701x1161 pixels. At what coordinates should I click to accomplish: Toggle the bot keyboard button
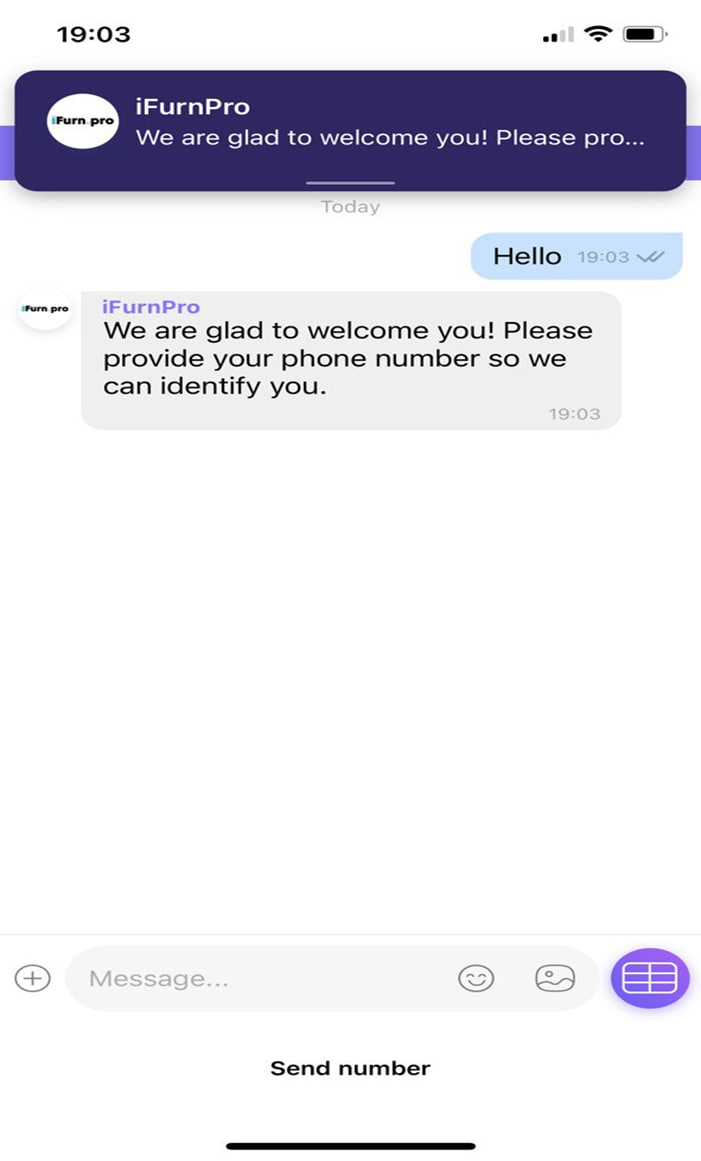click(x=650, y=978)
